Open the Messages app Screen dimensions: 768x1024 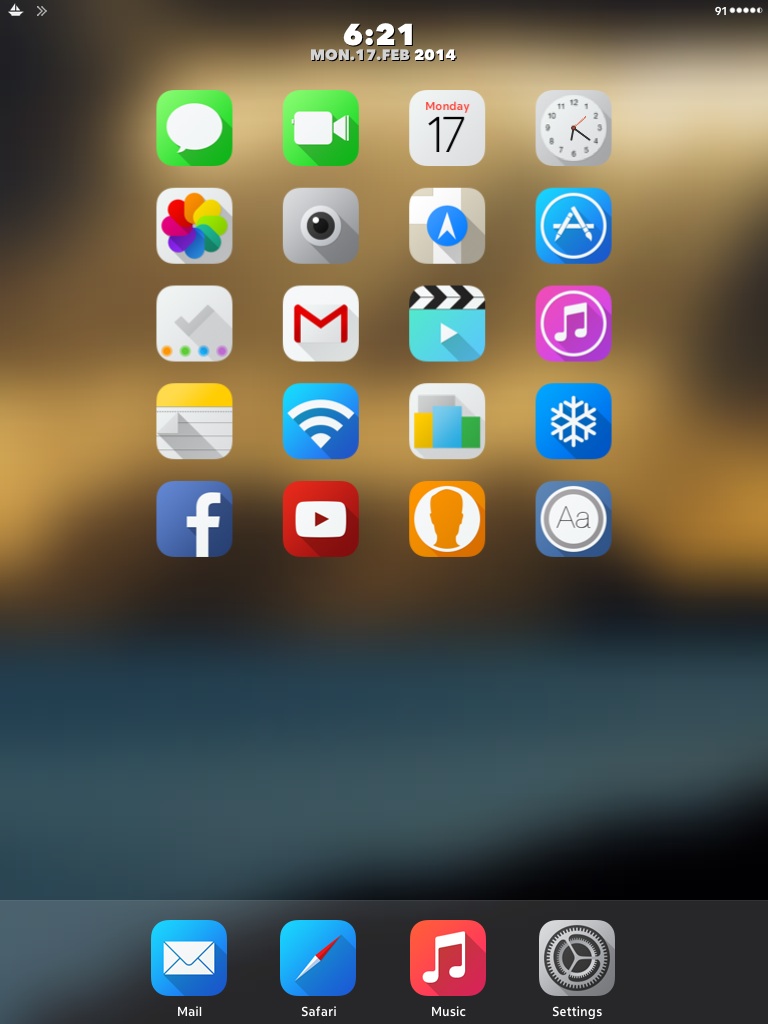tap(194, 128)
